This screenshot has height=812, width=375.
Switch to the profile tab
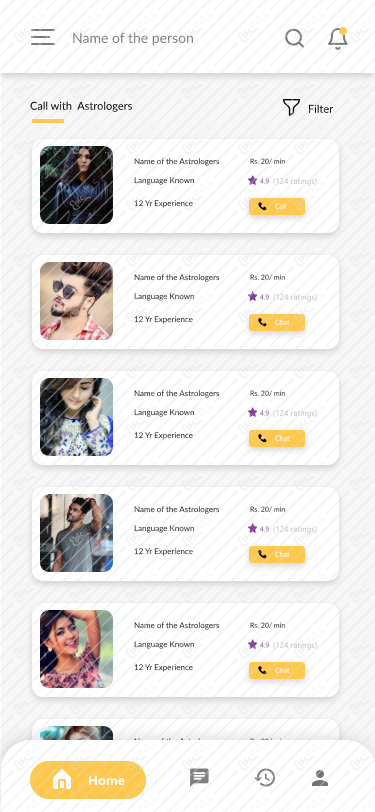[x=320, y=778]
